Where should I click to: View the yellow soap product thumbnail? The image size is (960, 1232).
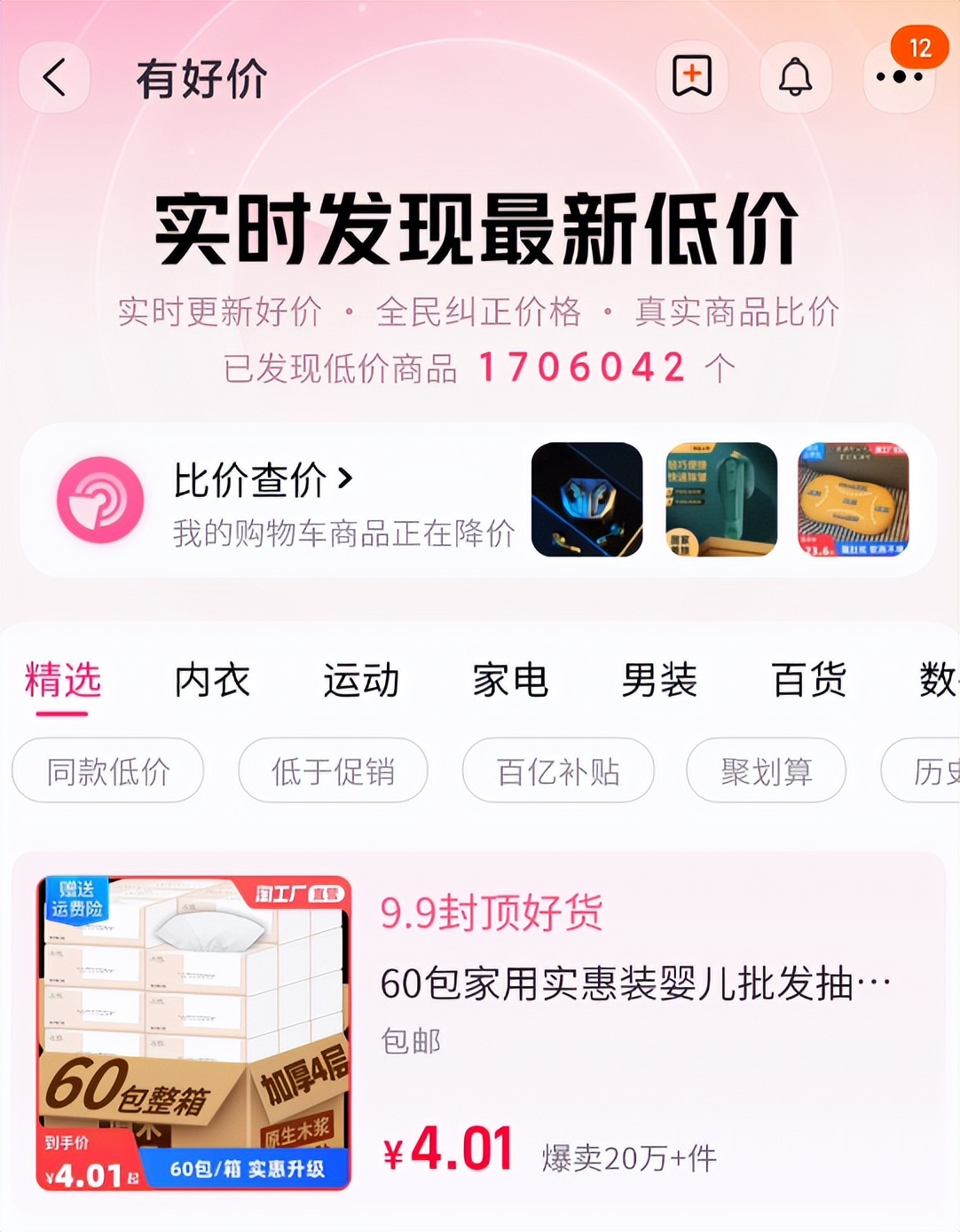tap(853, 500)
